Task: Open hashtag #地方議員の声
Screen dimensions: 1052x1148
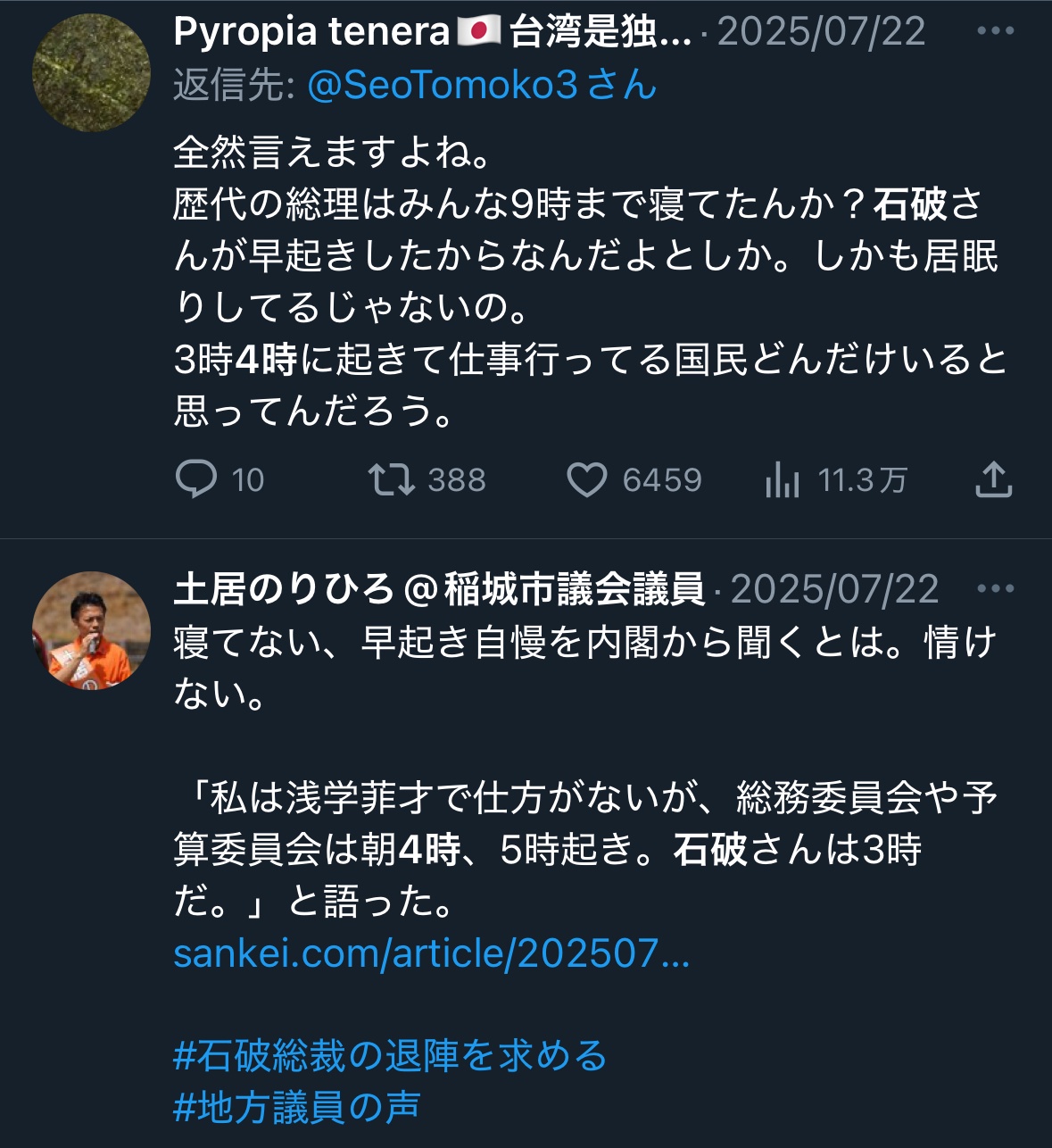Action: [296, 1107]
